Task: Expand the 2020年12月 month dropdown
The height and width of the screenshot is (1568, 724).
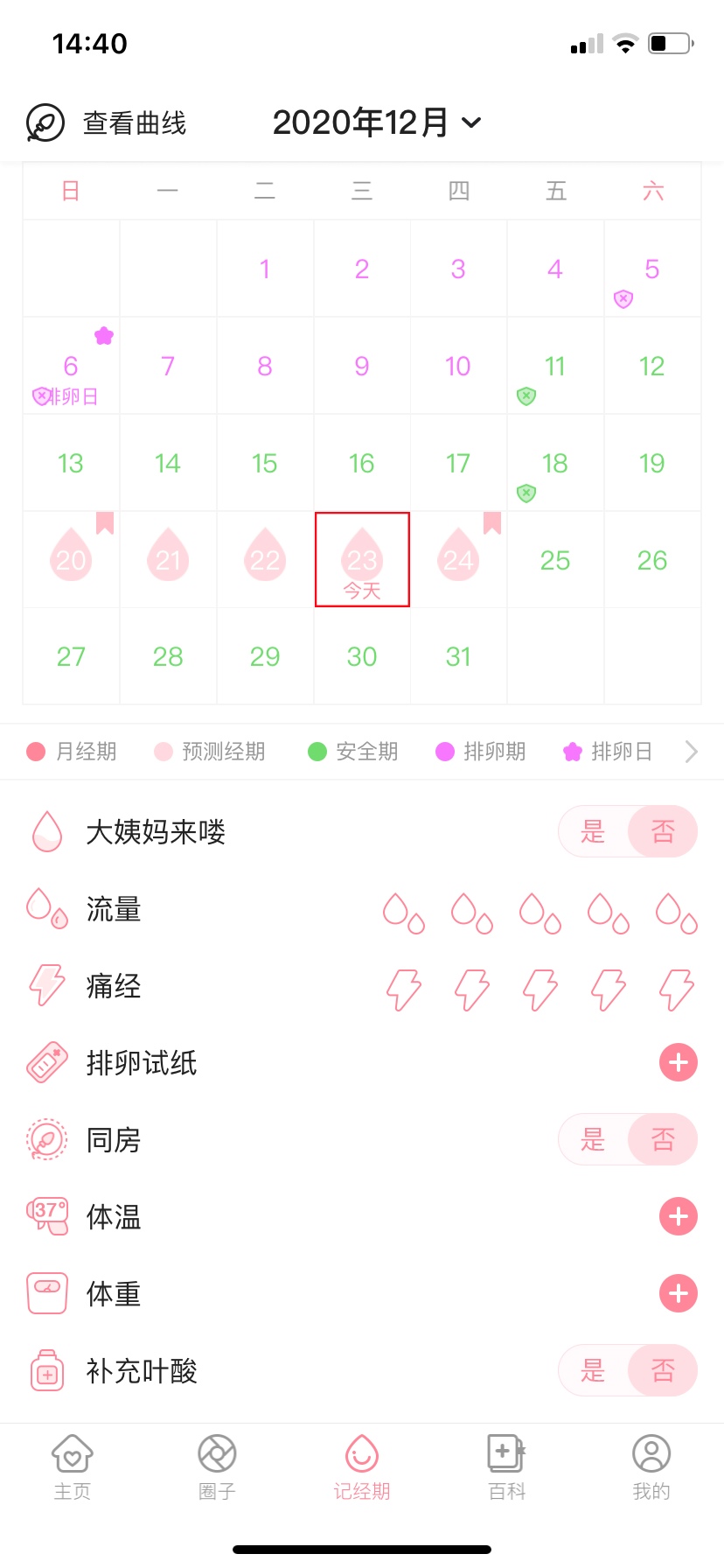Action: [376, 122]
